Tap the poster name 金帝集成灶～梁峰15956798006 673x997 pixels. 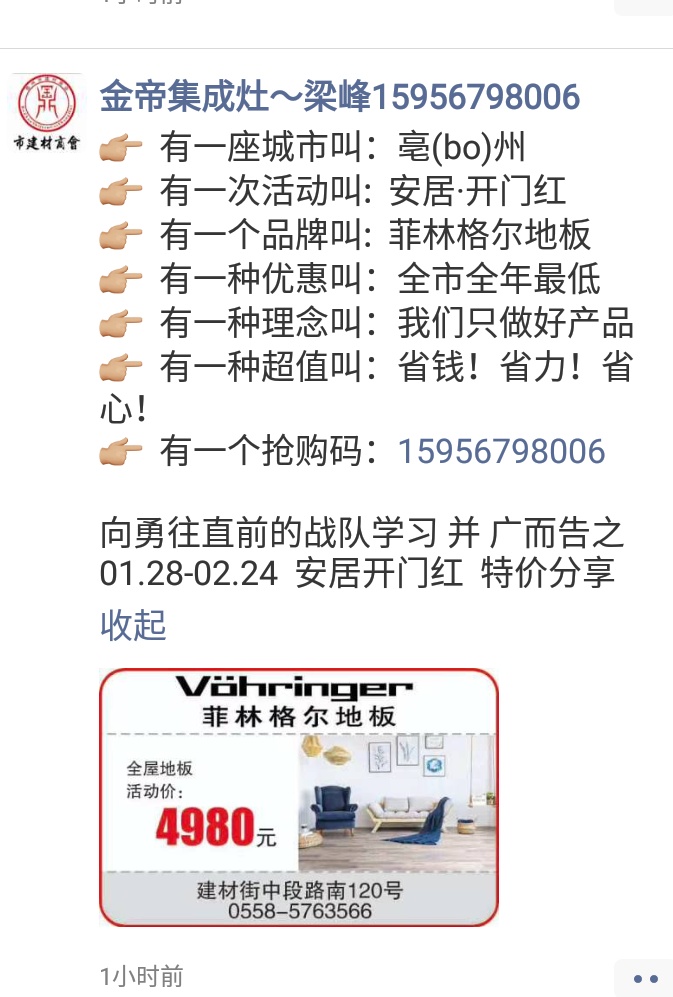tap(340, 97)
